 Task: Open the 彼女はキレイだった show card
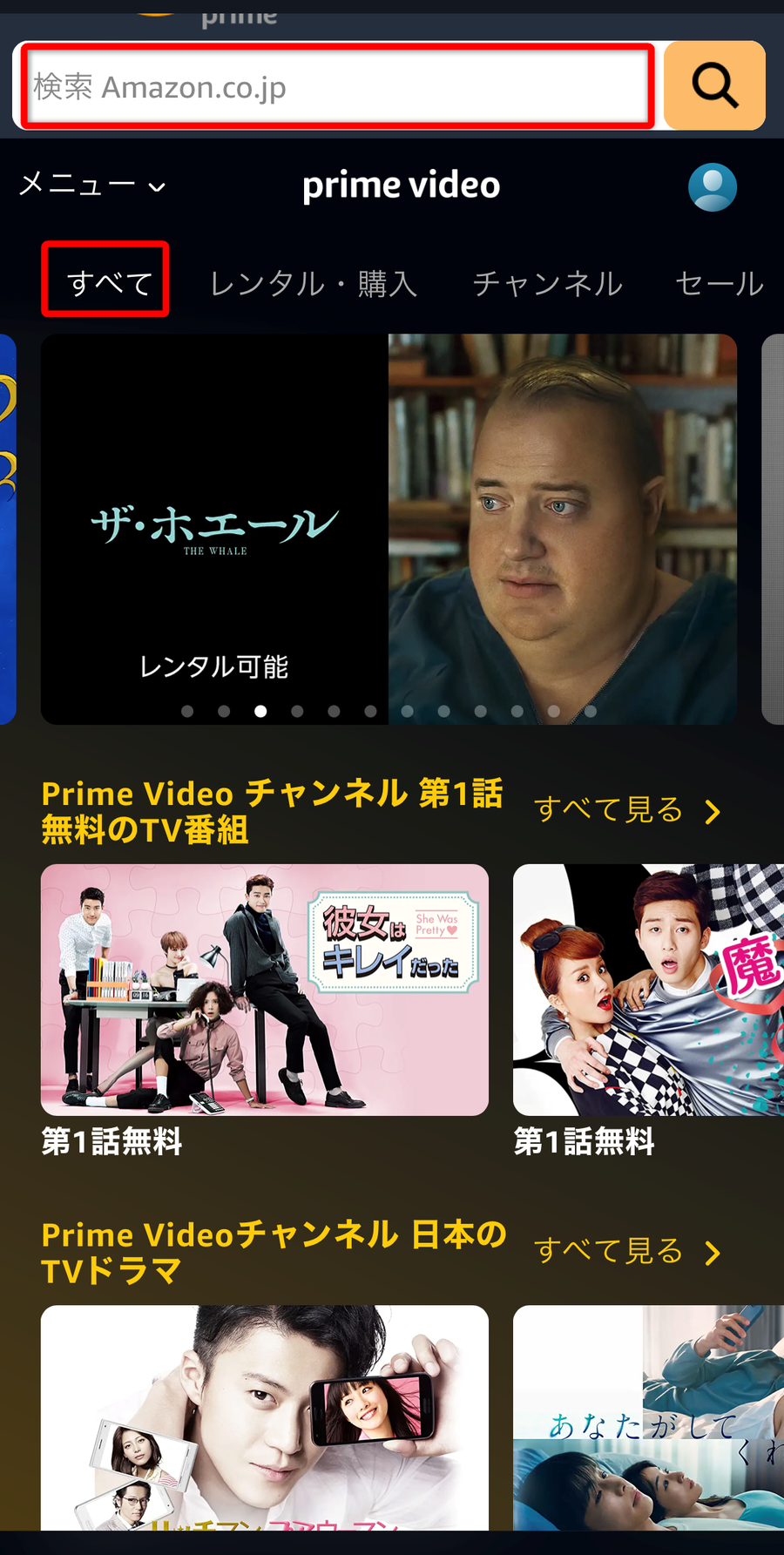tap(265, 990)
